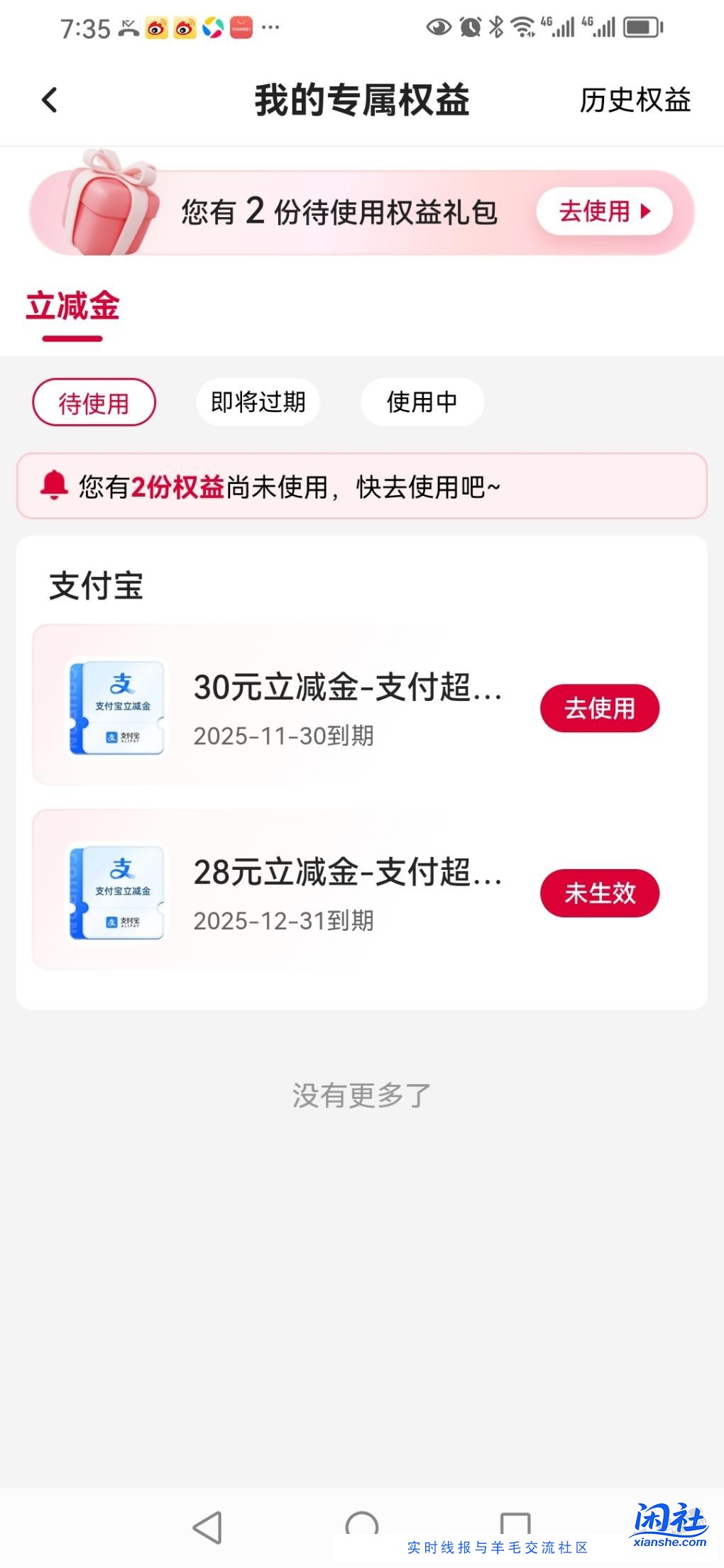
Task: Enable the 即将过期 filter
Action: (x=257, y=402)
